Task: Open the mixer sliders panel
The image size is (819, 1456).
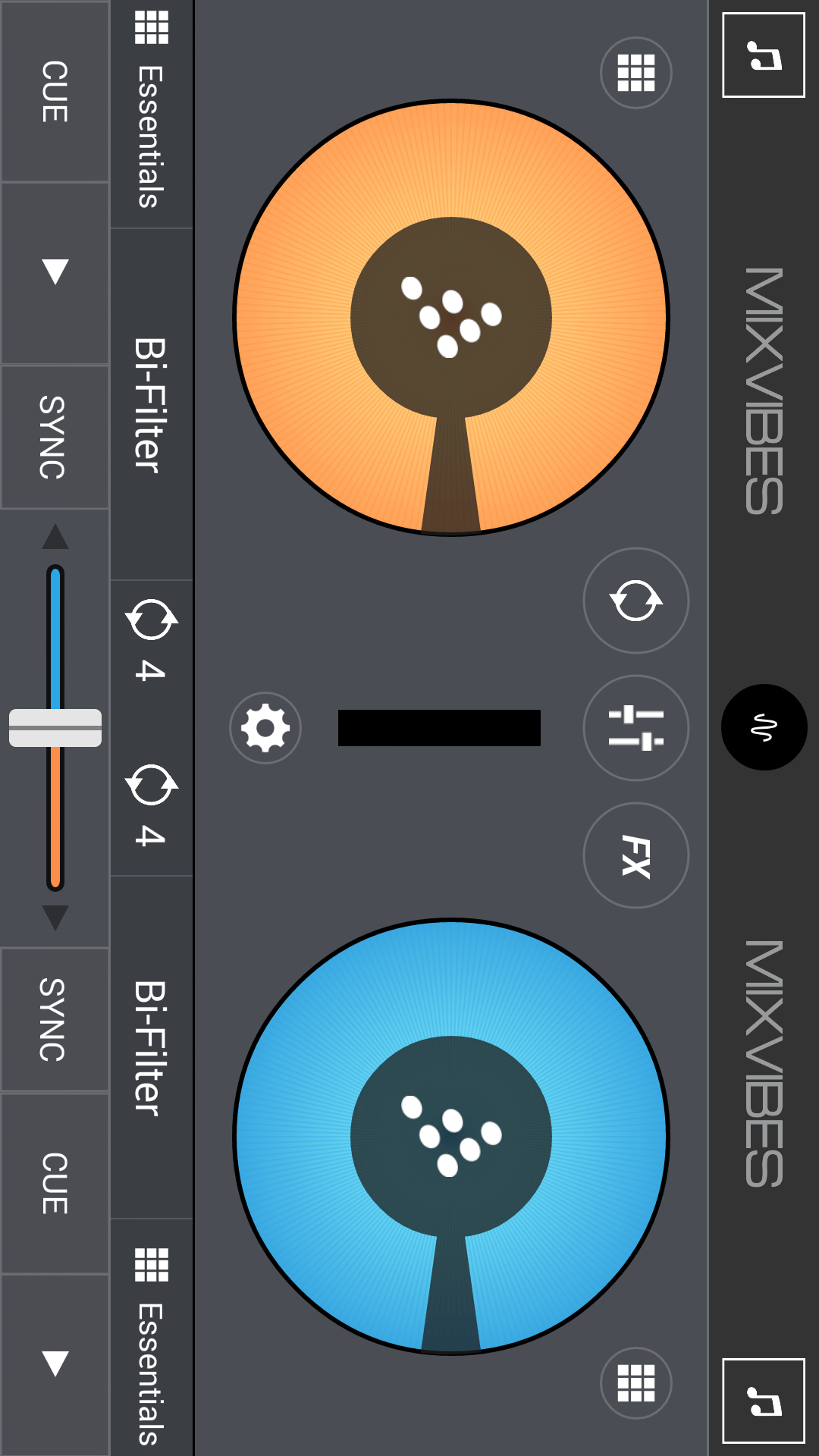Action: click(x=636, y=728)
